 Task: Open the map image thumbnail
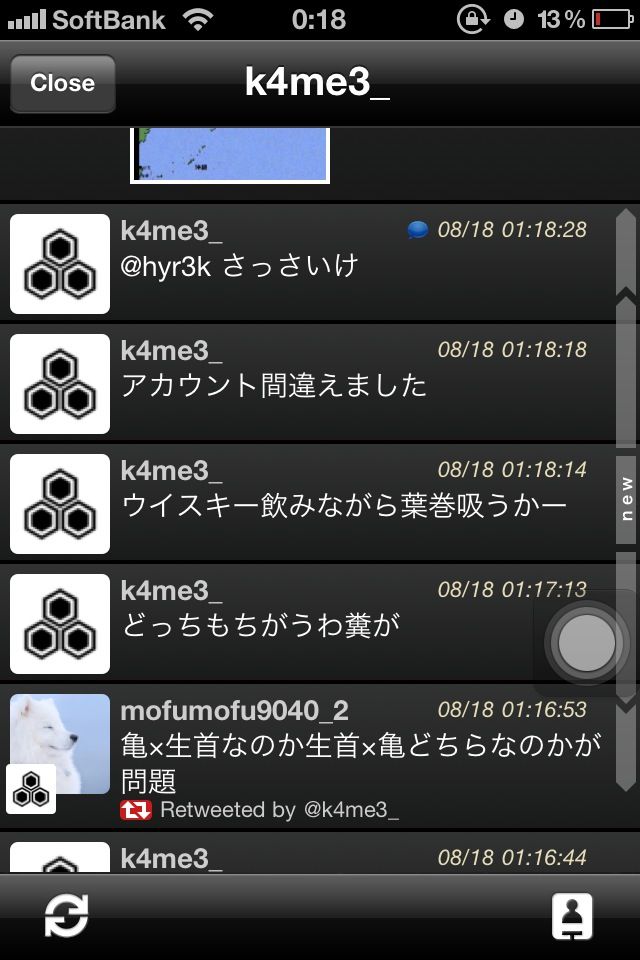230,155
